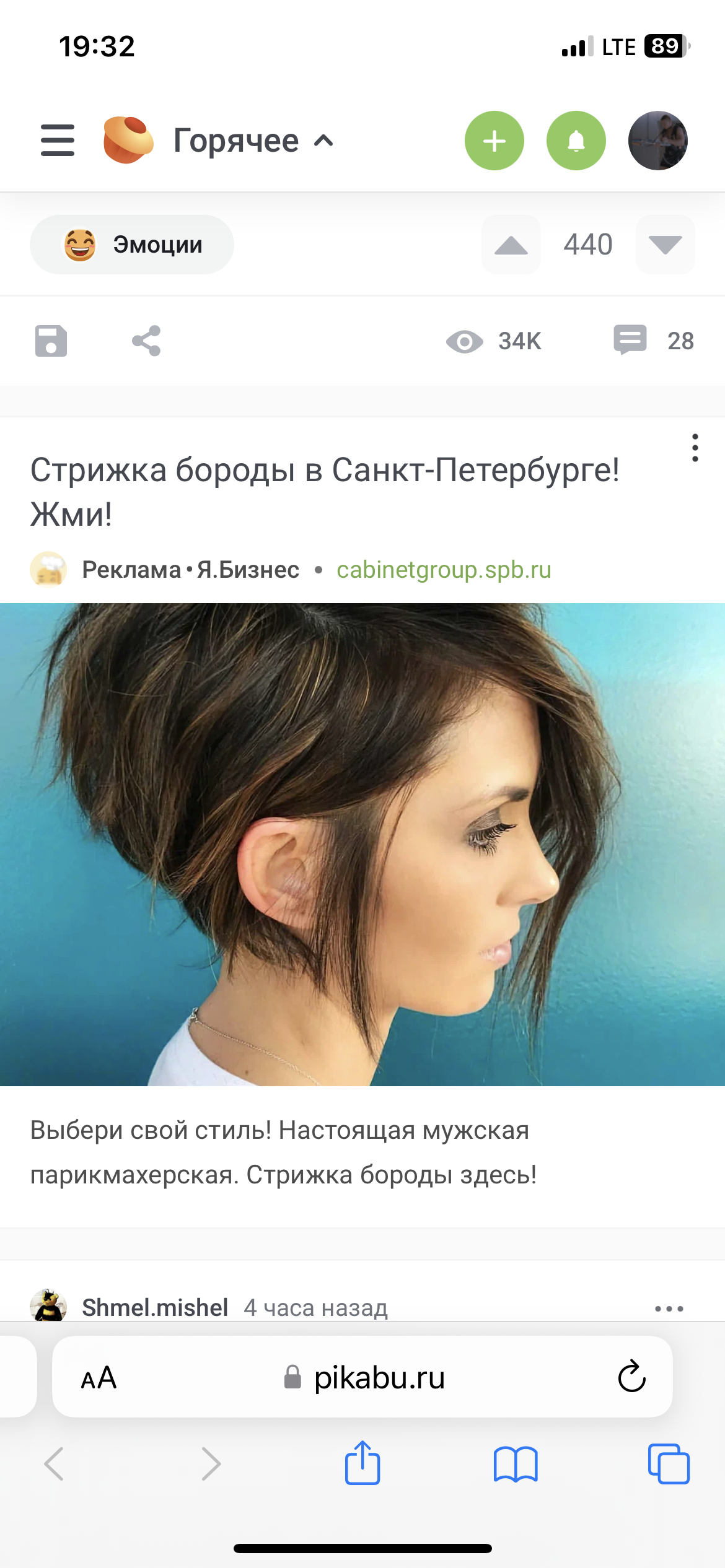Upvote the post

[x=511, y=245]
